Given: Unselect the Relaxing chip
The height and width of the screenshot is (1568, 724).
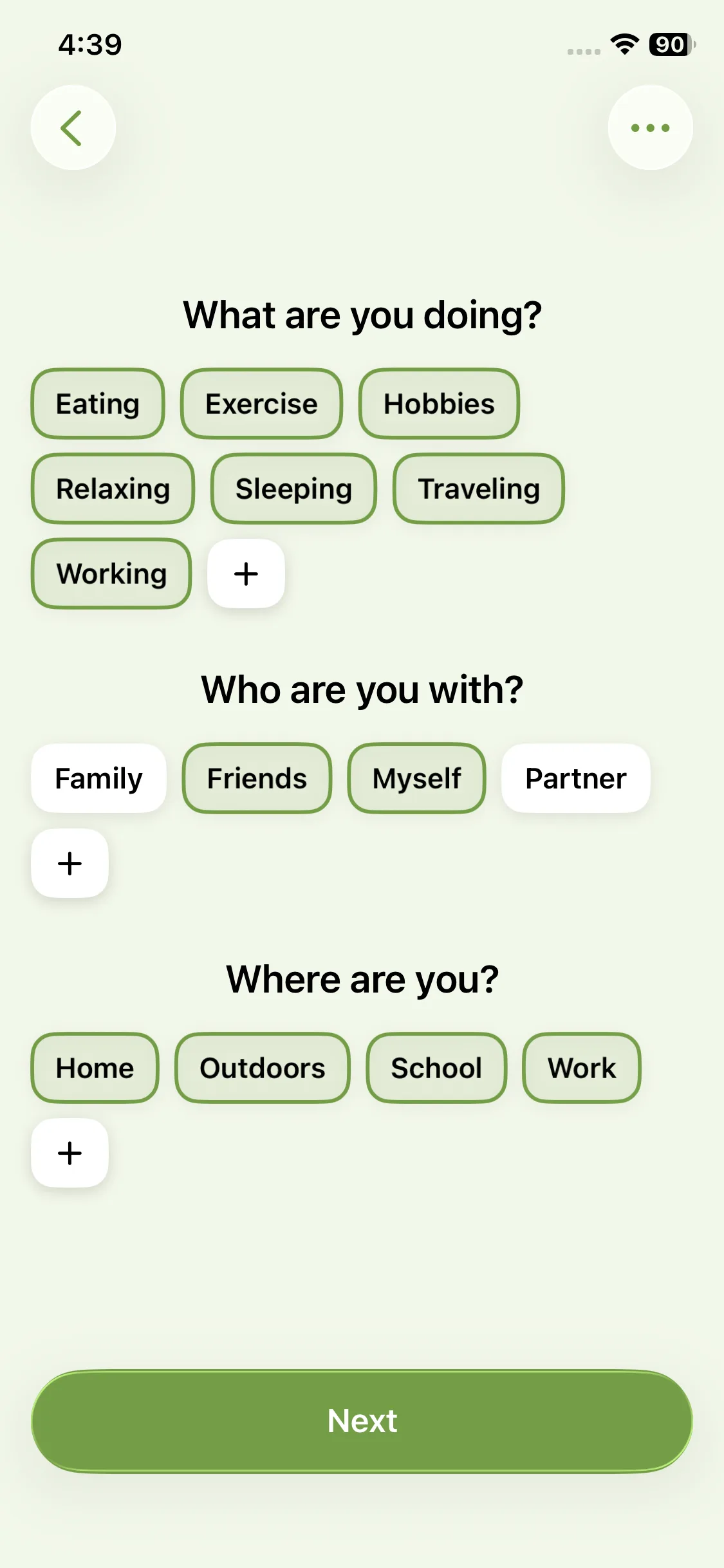Looking at the screenshot, I should 113,489.
